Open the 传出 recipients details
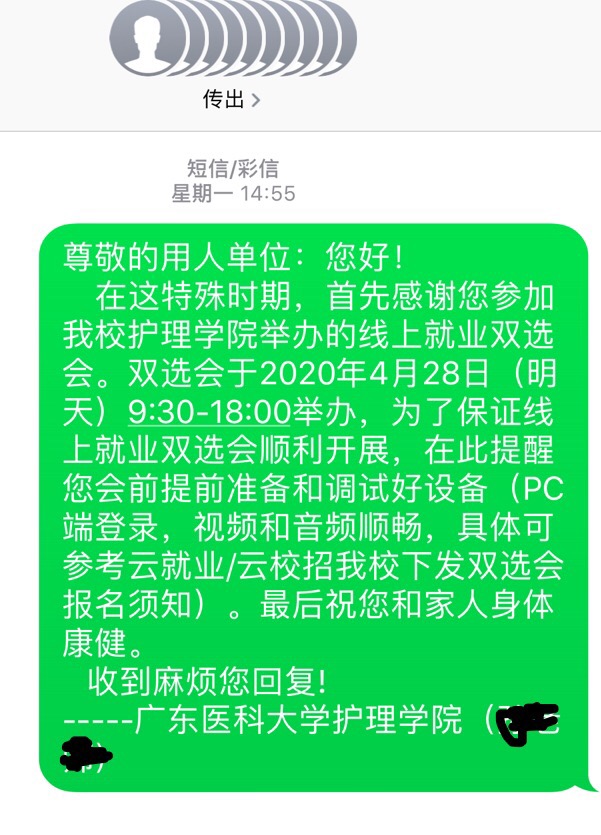Screen dimensions: 601x835 pyautogui.click(x=231, y=100)
